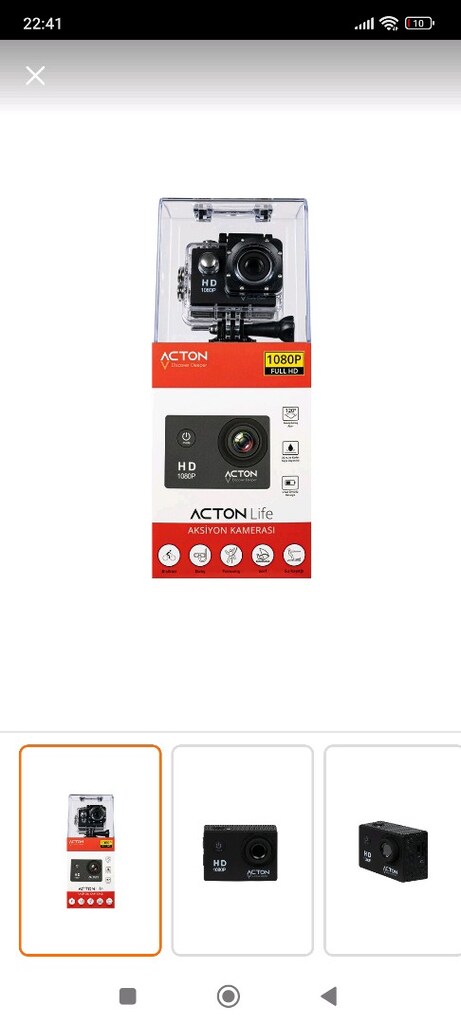
Task: Go to the home screen
Action: 229,997
